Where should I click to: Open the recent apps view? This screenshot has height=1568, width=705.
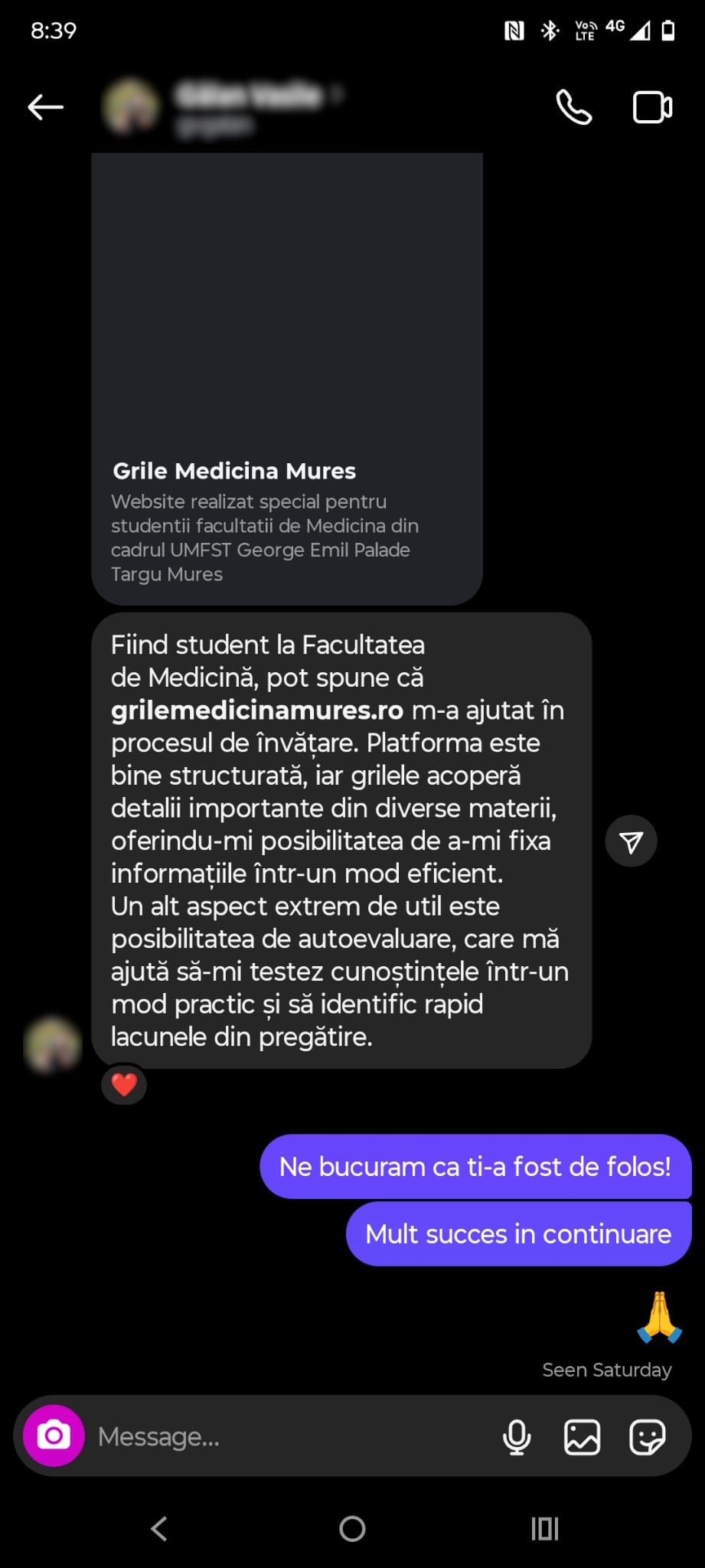[545, 1529]
